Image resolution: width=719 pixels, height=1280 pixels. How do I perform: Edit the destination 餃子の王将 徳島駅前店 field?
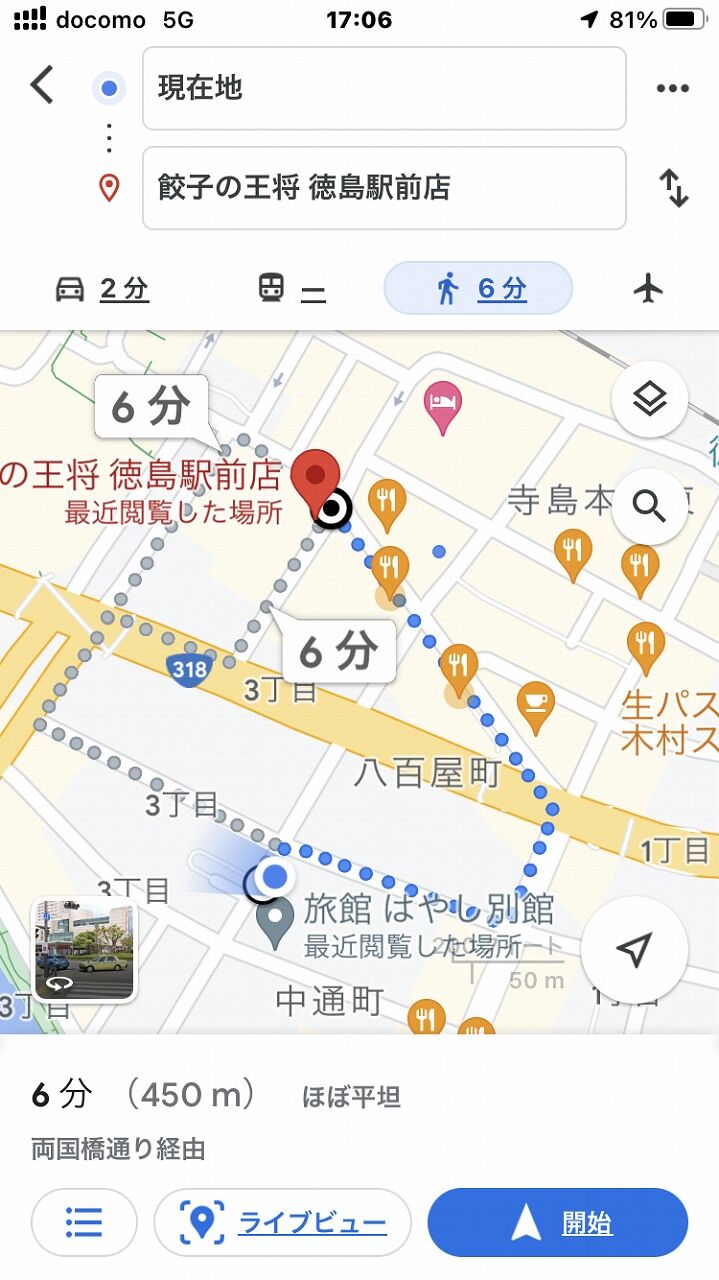(x=384, y=188)
